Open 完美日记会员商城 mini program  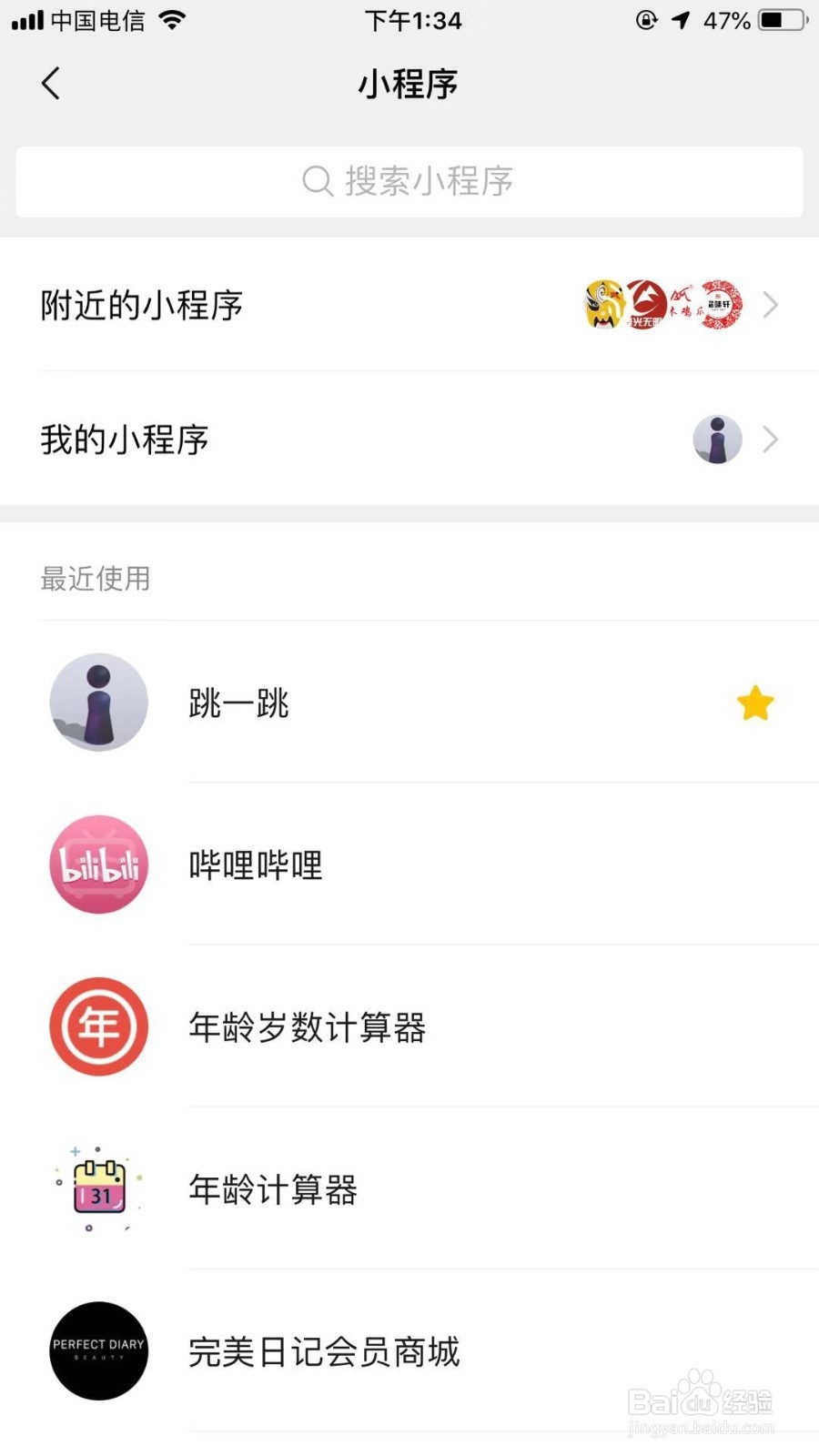(323, 1351)
